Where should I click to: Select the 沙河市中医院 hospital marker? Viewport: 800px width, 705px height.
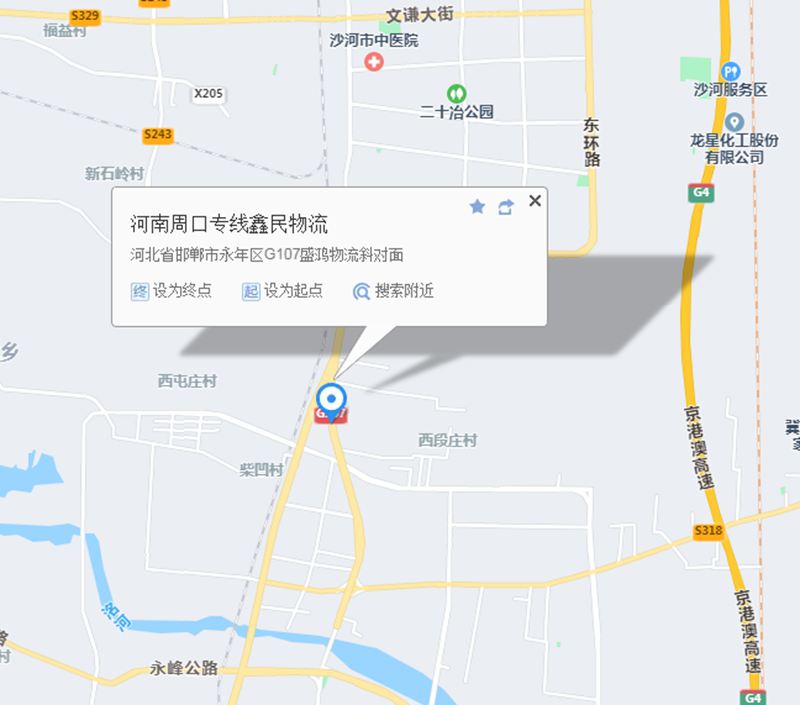tap(373, 63)
